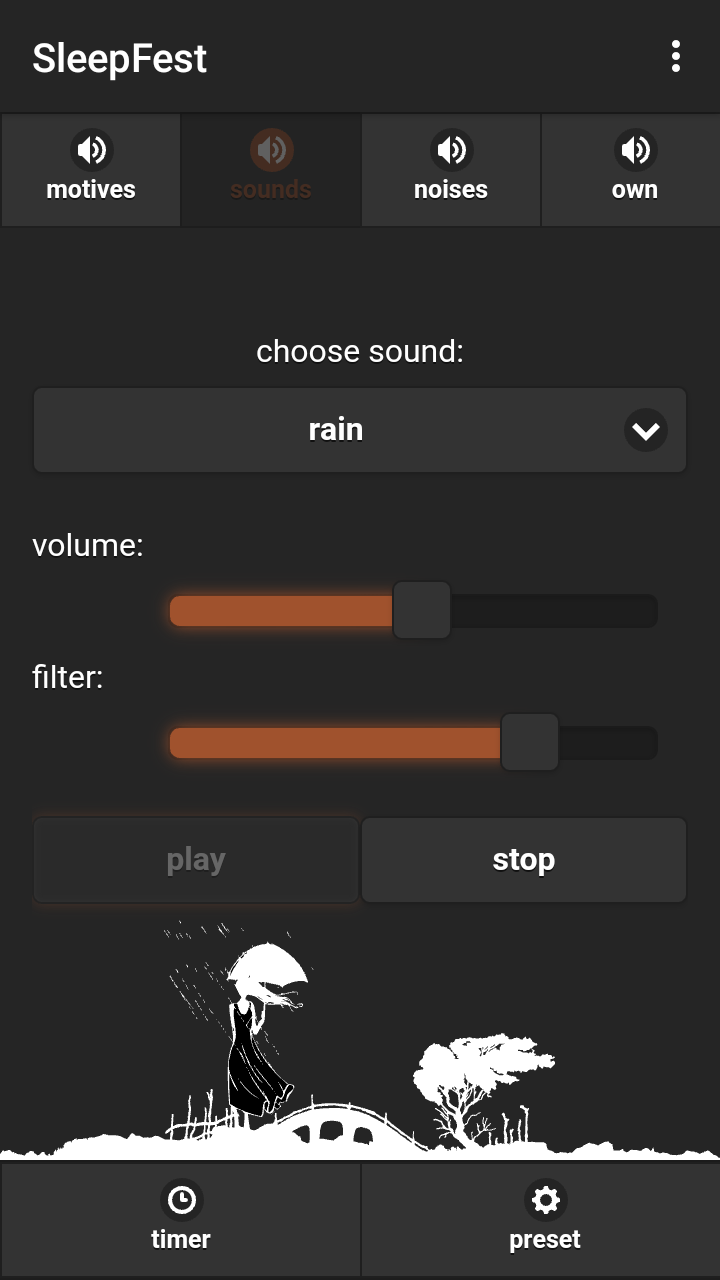Expand the rain sound dropdown

[360, 430]
